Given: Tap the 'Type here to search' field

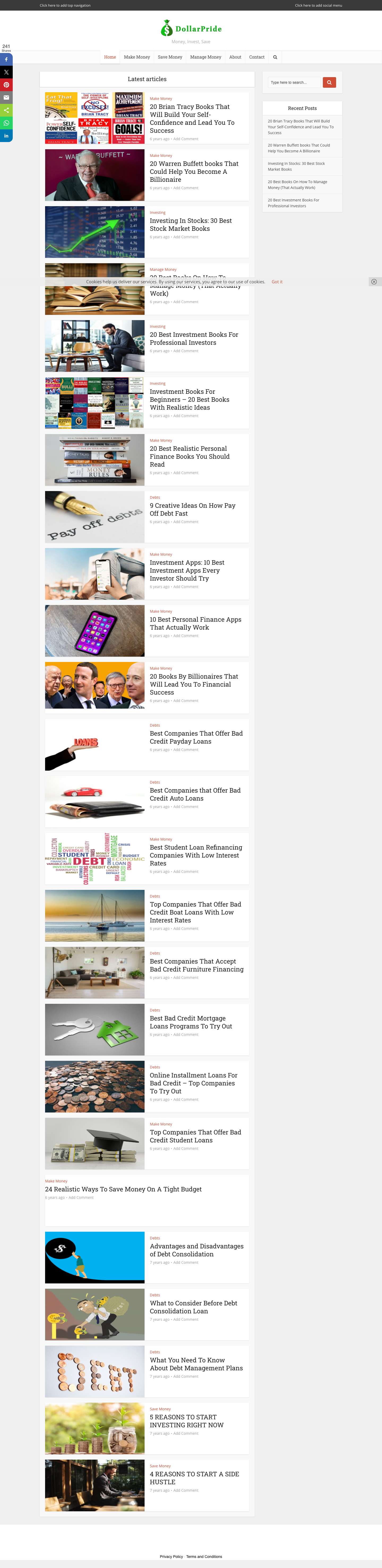Looking at the screenshot, I should [294, 82].
